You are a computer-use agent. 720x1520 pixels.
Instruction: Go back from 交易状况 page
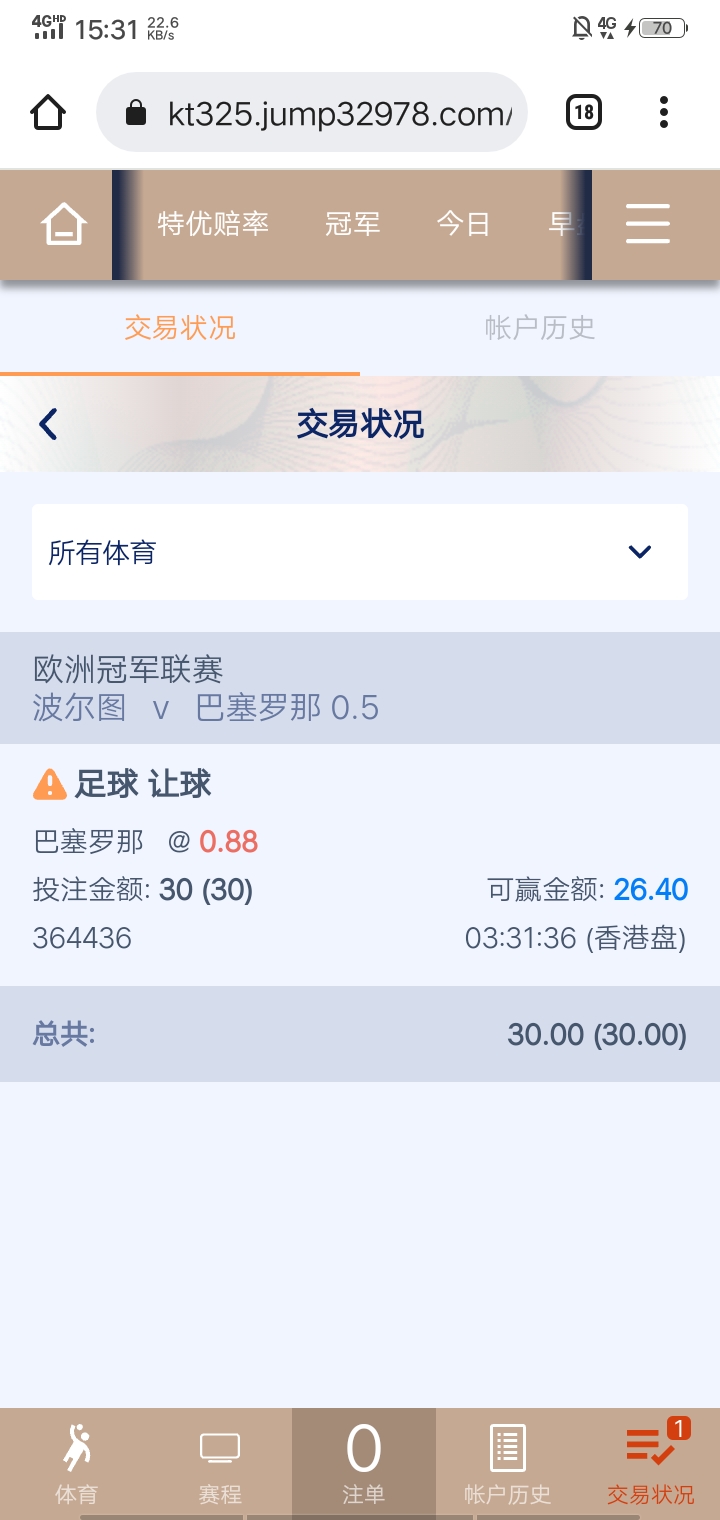pos(48,424)
